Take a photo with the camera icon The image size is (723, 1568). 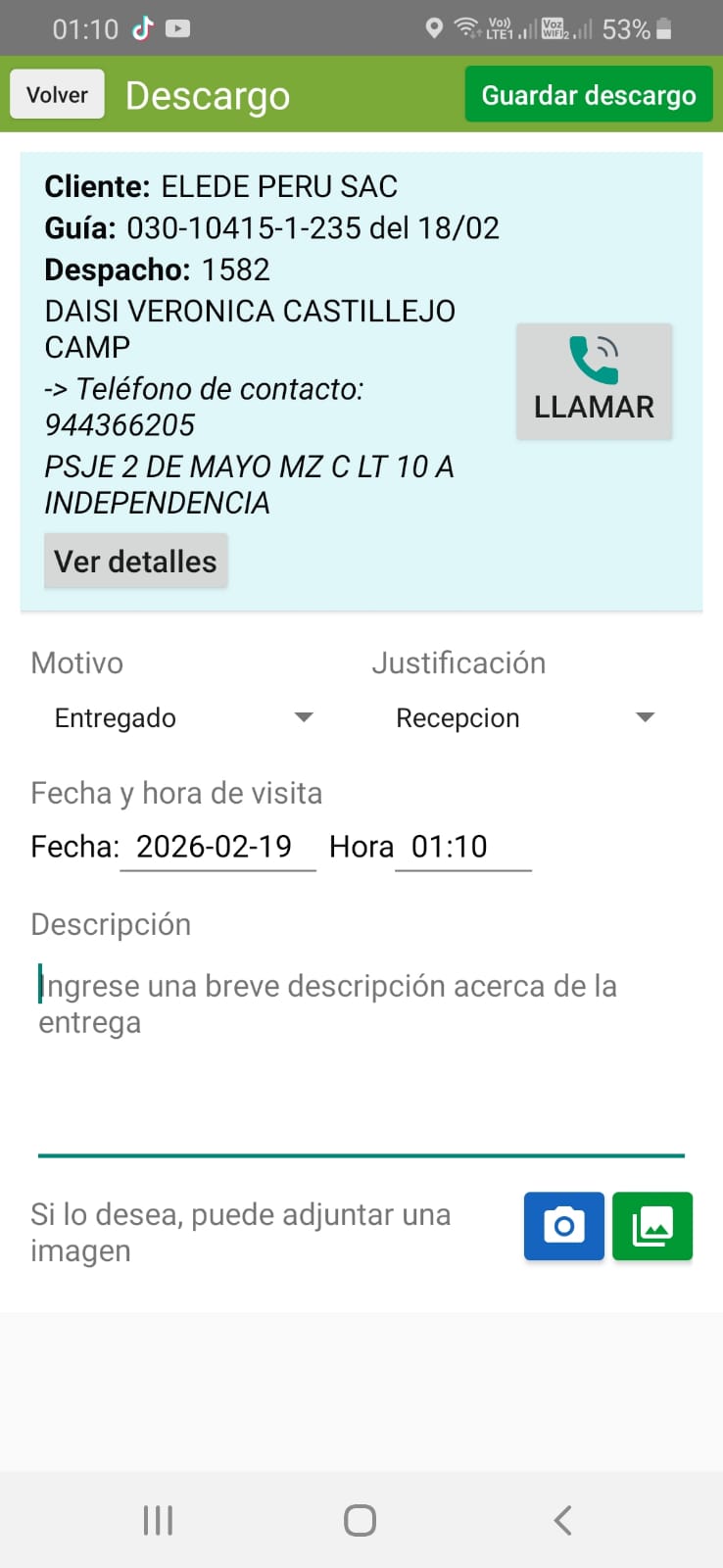click(x=564, y=1226)
